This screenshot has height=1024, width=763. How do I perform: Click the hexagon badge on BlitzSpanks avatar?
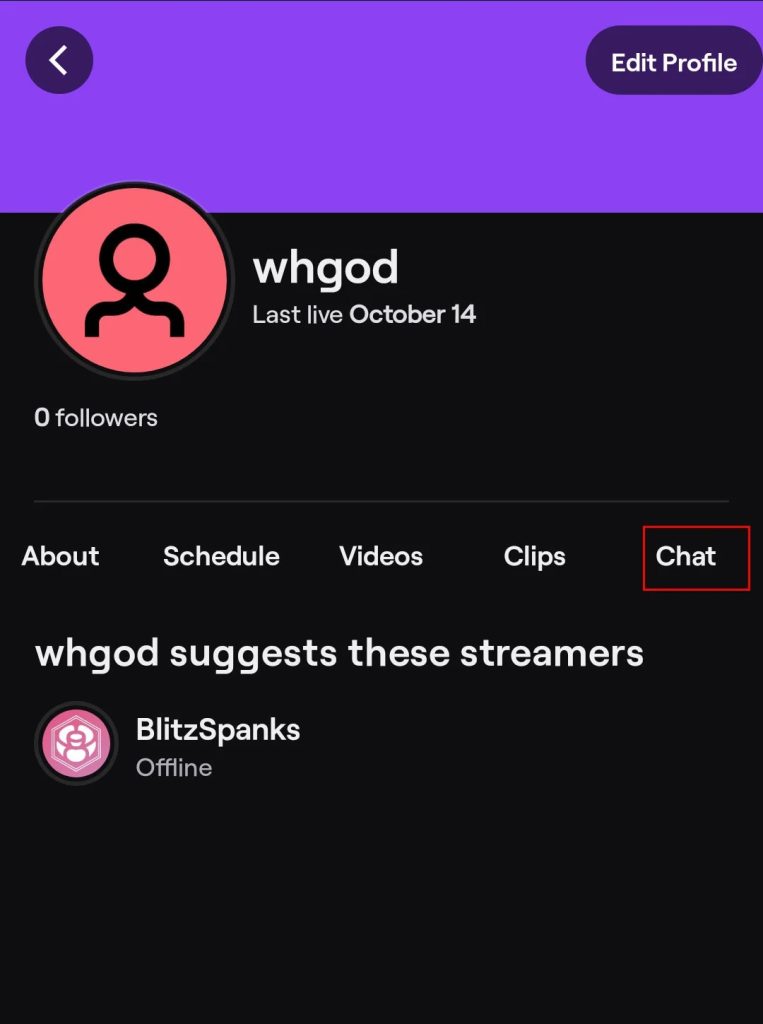tap(76, 743)
